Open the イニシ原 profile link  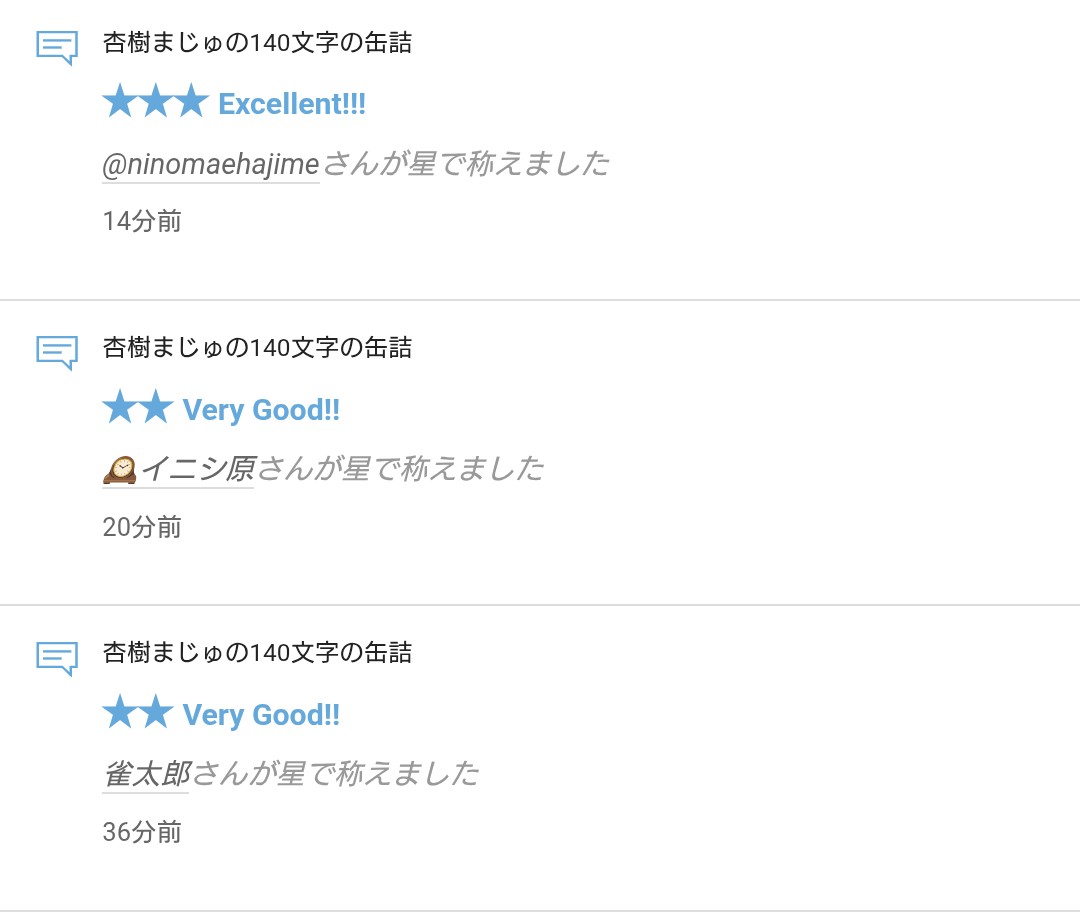pyautogui.click(x=180, y=468)
